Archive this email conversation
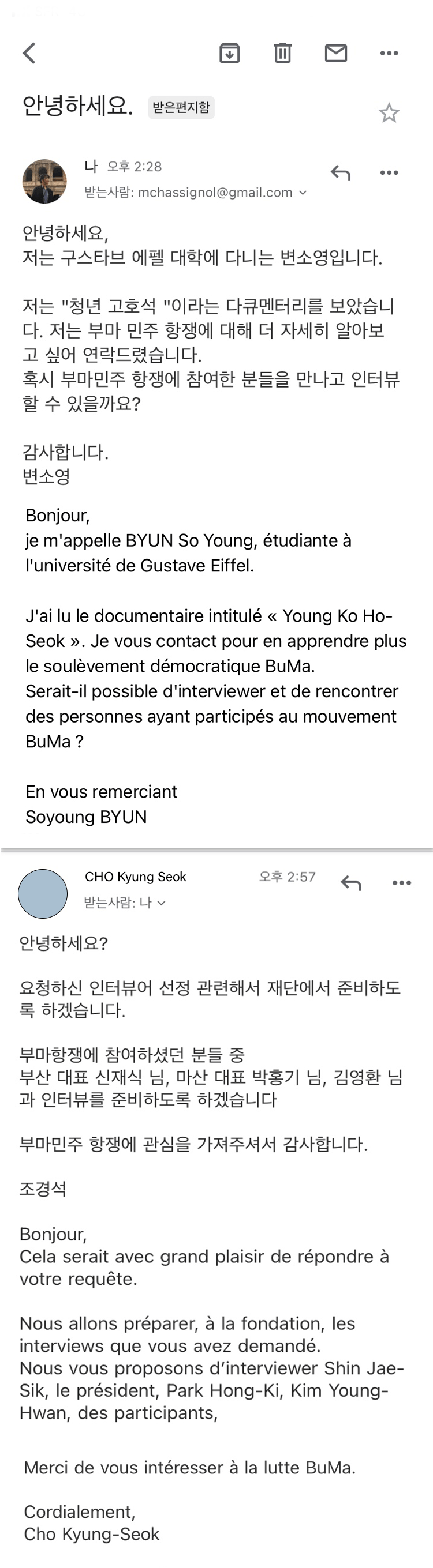This screenshot has width=433, height=1568. tap(229, 54)
